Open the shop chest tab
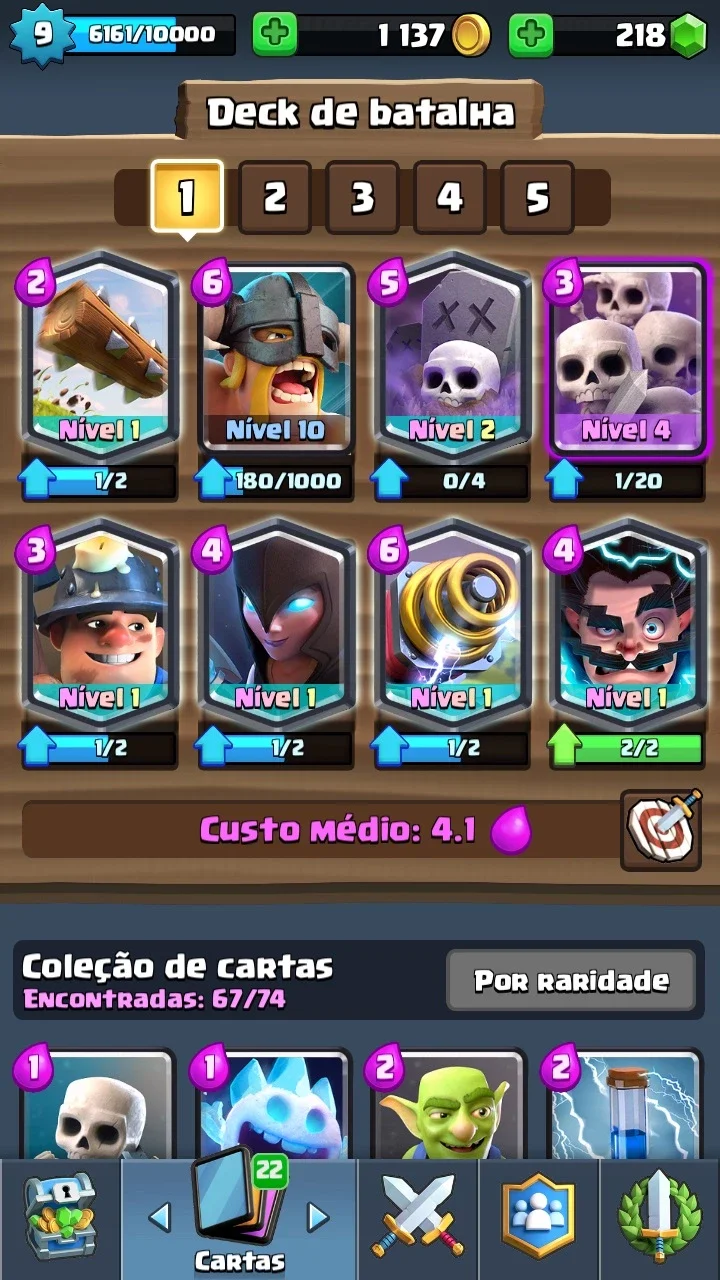Image resolution: width=720 pixels, height=1280 pixels. 60,1219
